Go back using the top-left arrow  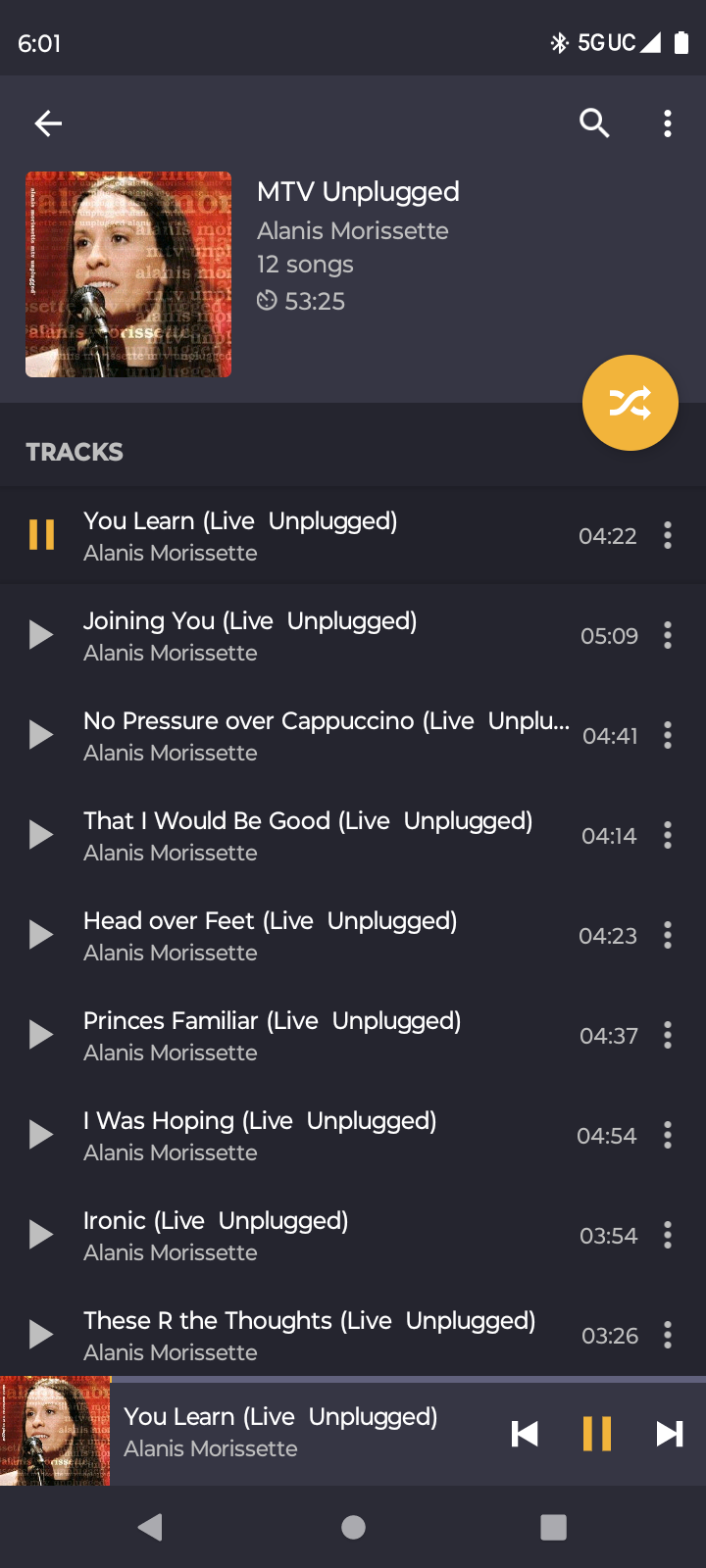click(48, 123)
